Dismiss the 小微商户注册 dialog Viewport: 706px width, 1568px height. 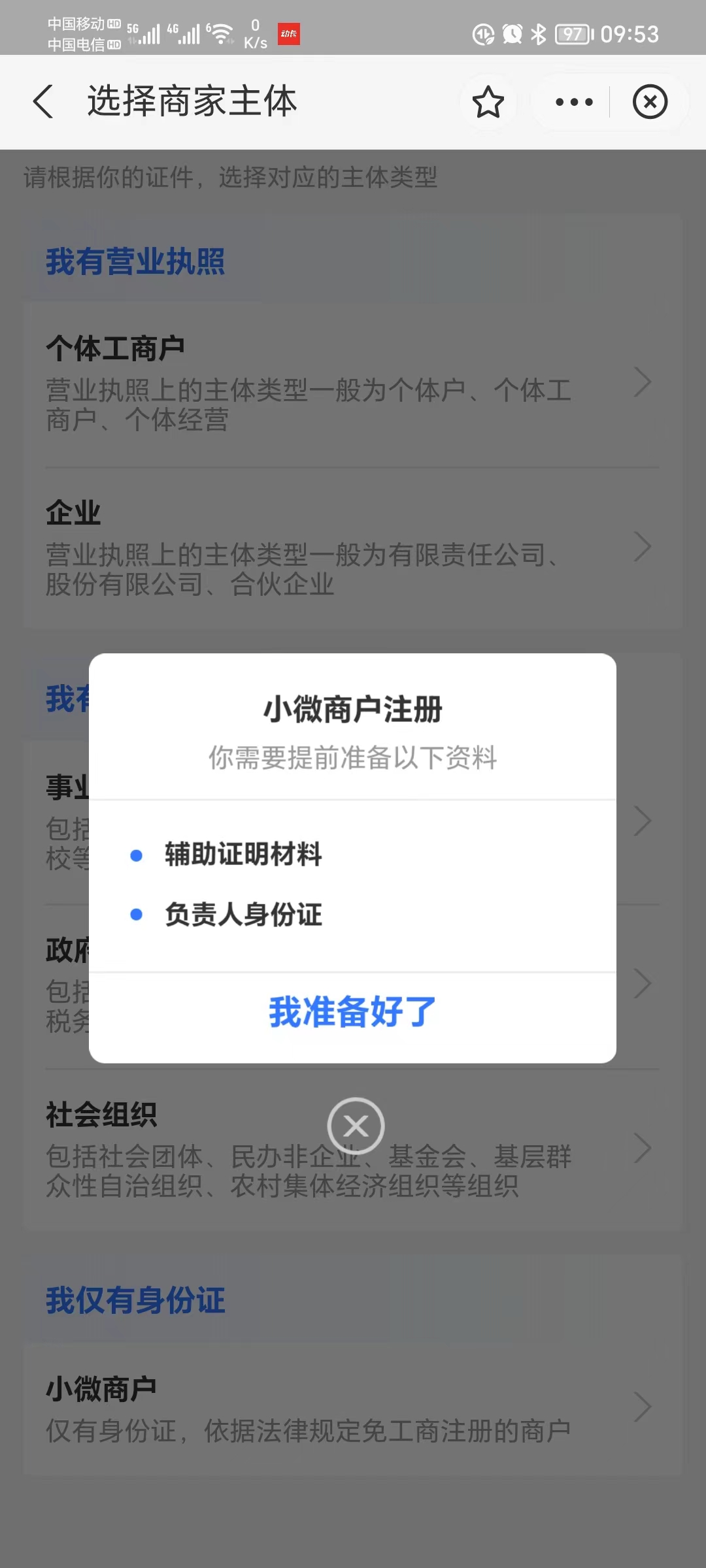(x=356, y=1126)
